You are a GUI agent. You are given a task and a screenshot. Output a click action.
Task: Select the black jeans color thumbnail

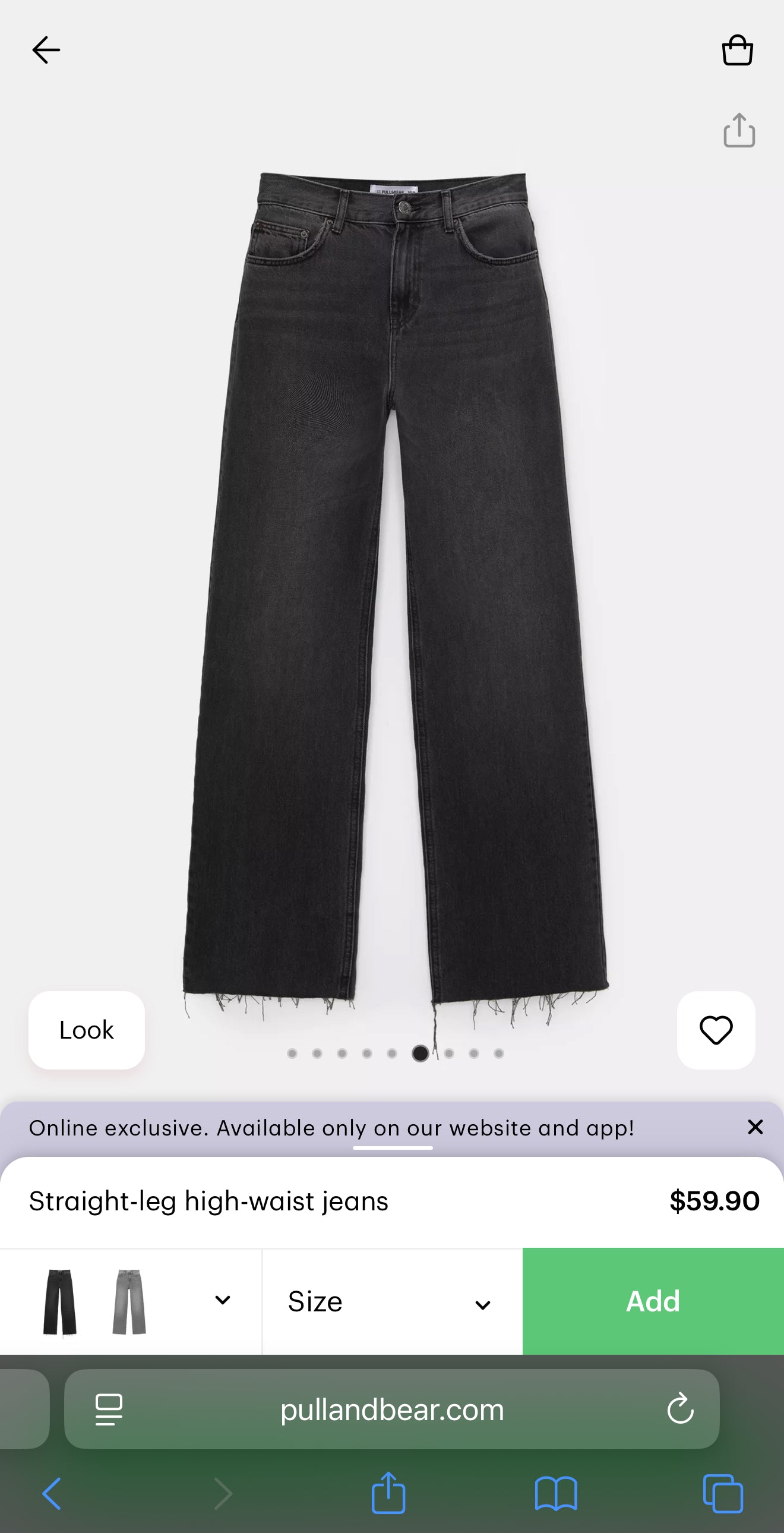(x=60, y=1301)
